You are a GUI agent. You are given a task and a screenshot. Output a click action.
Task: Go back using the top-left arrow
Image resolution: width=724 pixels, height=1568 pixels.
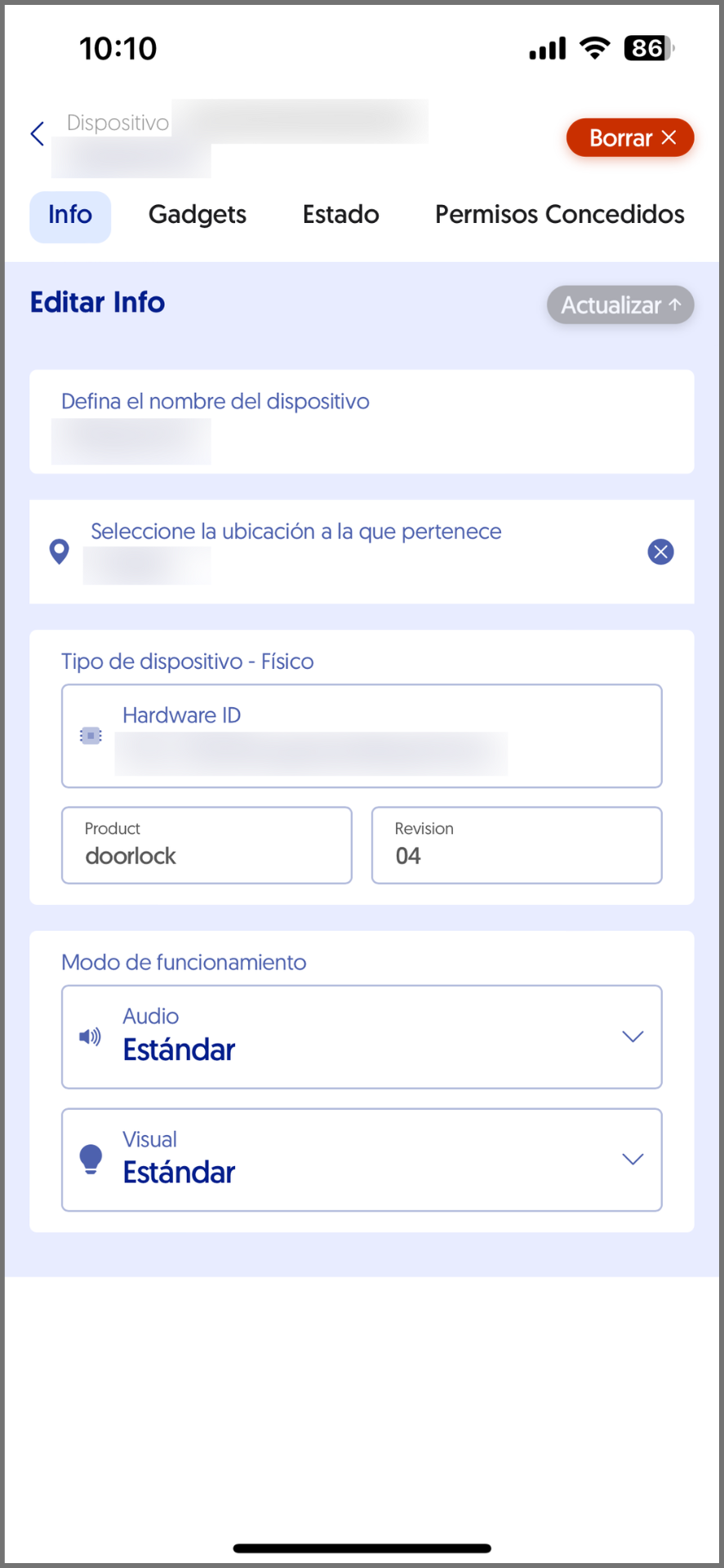tap(38, 134)
